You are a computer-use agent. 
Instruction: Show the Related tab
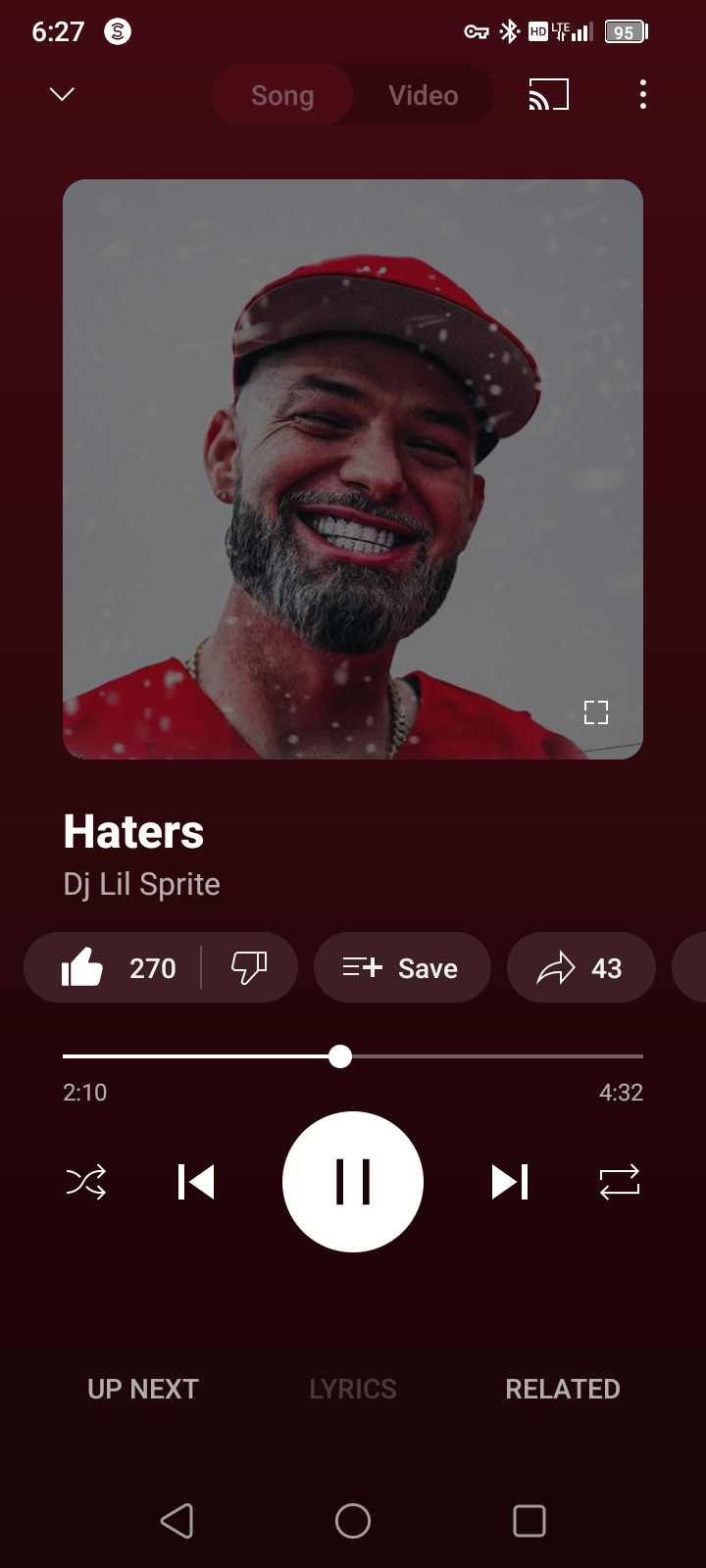click(563, 1389)
